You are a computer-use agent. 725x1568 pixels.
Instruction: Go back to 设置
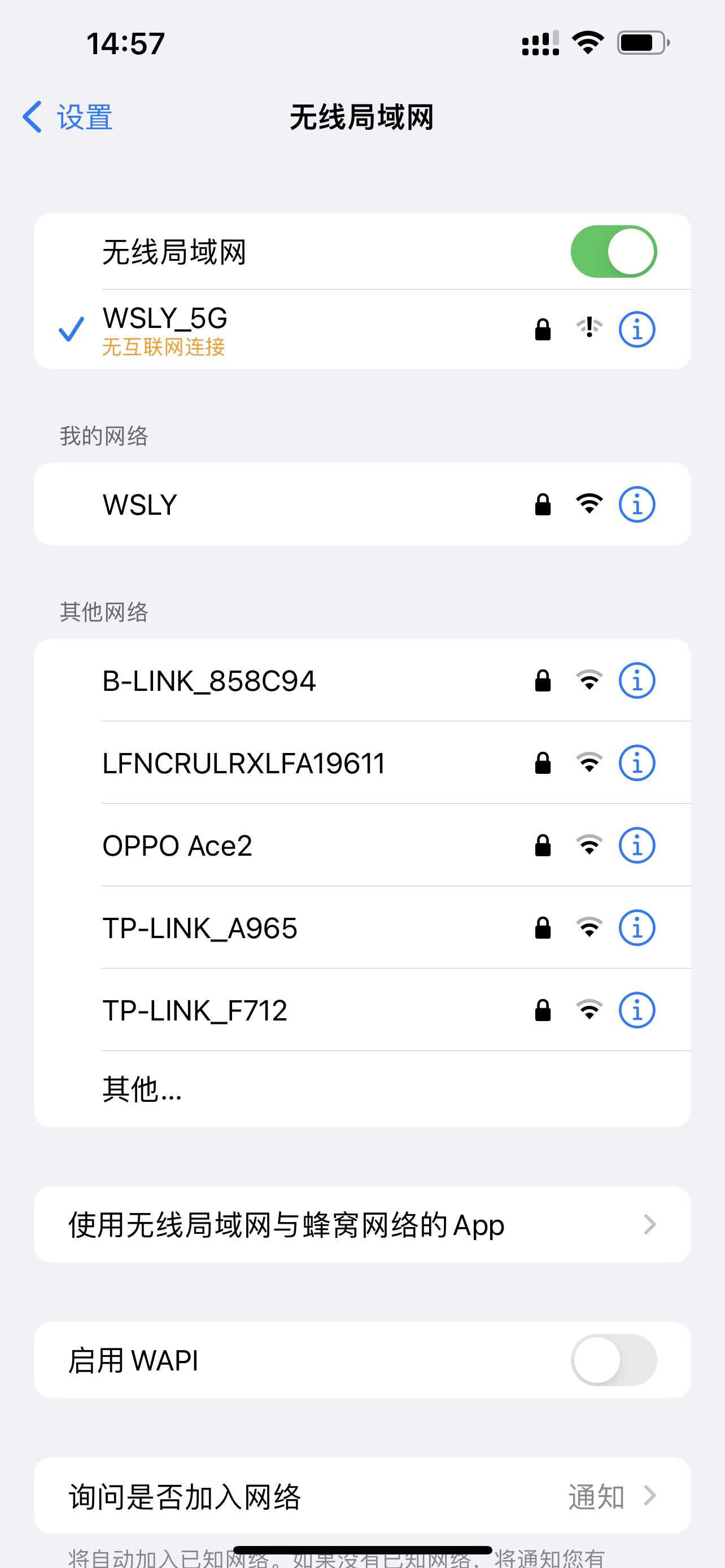pos(68,117)
